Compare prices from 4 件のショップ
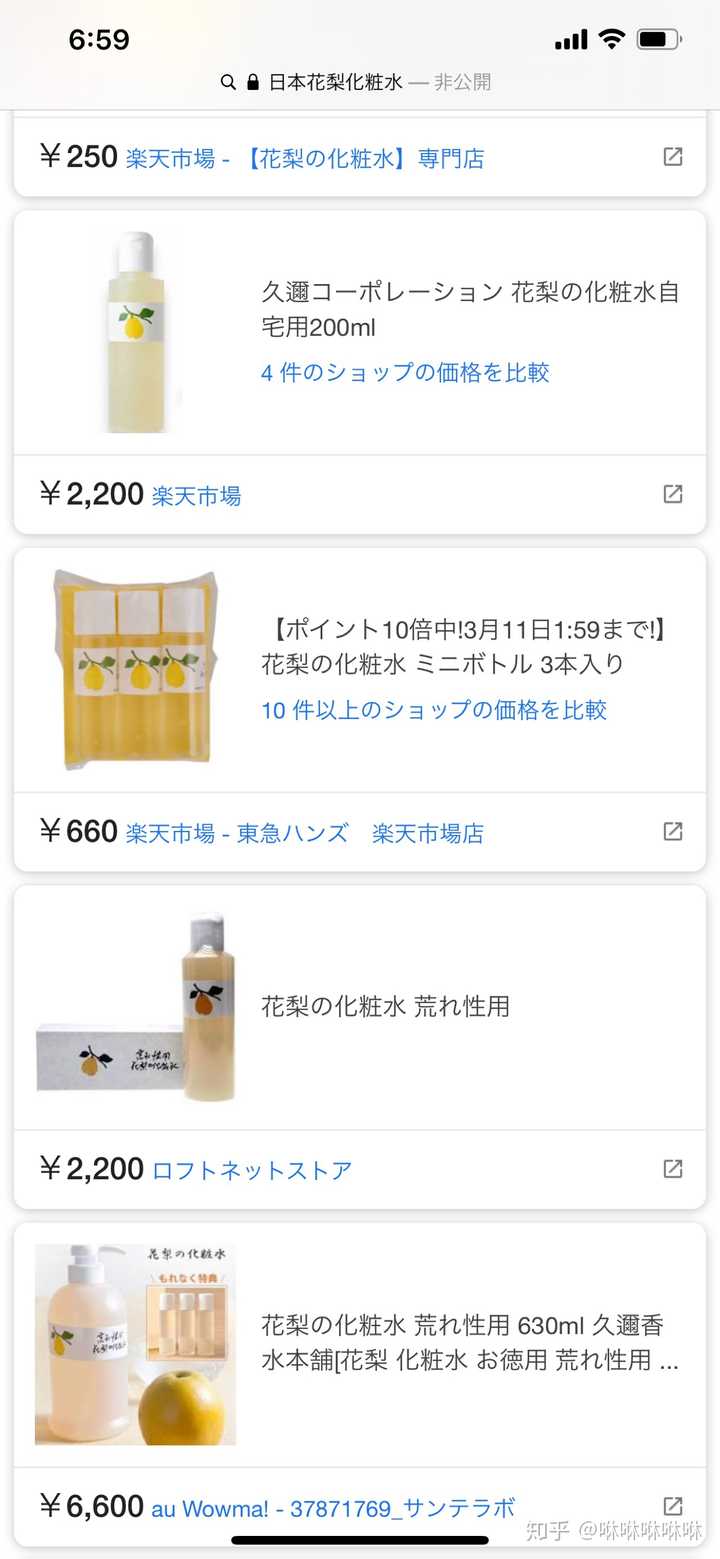Viewport: 720px width, 1559px height. click(405, 373)
